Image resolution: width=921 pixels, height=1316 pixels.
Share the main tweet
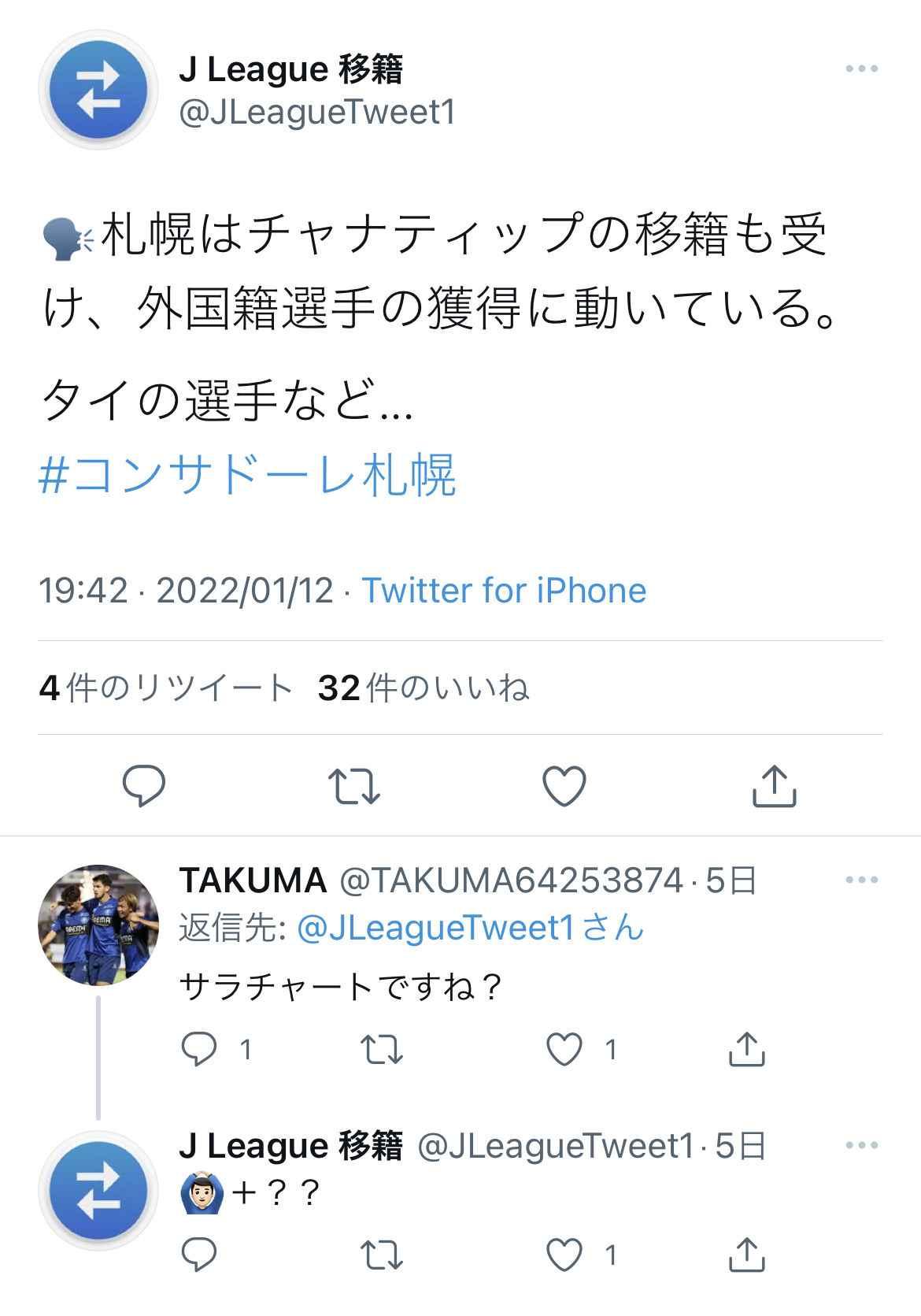(x=775, y=785)
